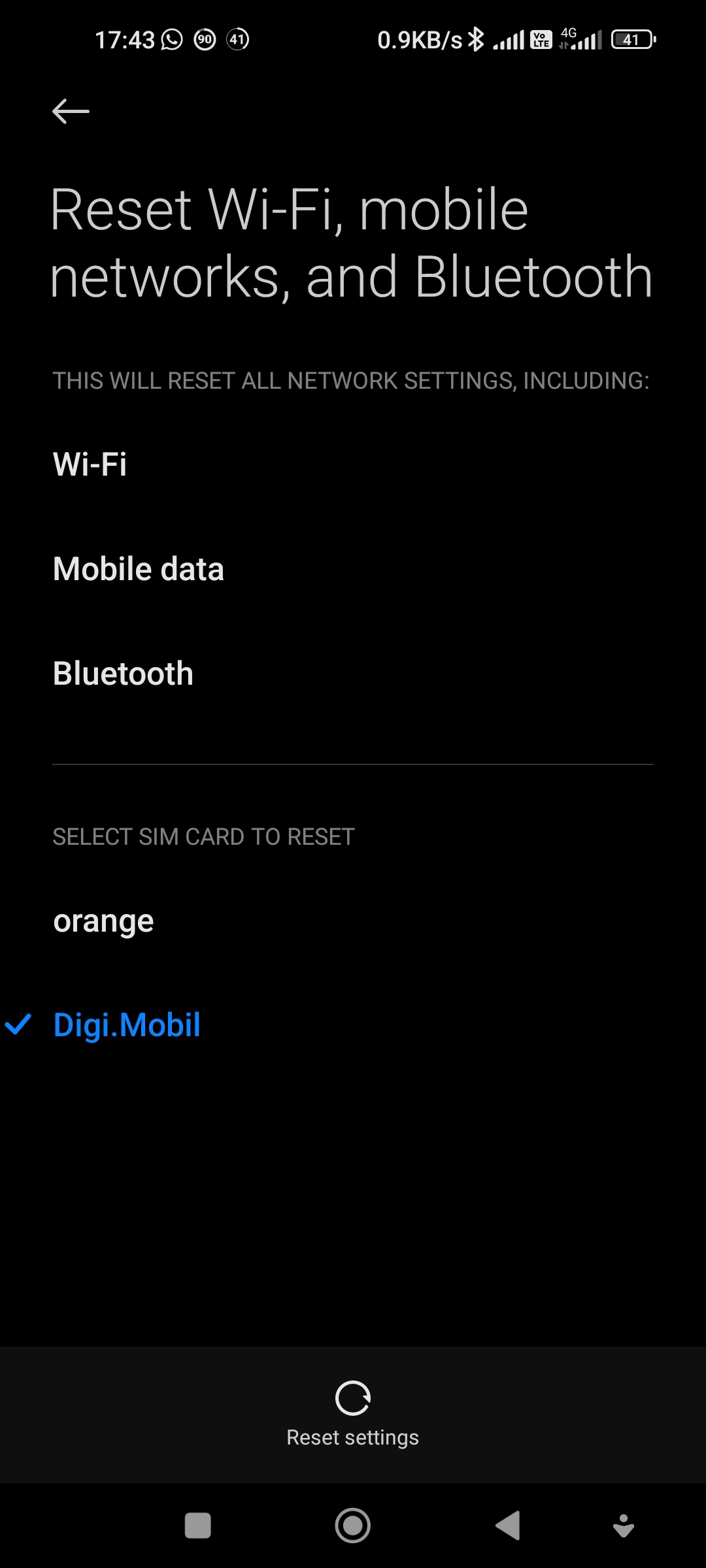Choose the Digi.Mobil SIM card

[x=353, y=1024]
